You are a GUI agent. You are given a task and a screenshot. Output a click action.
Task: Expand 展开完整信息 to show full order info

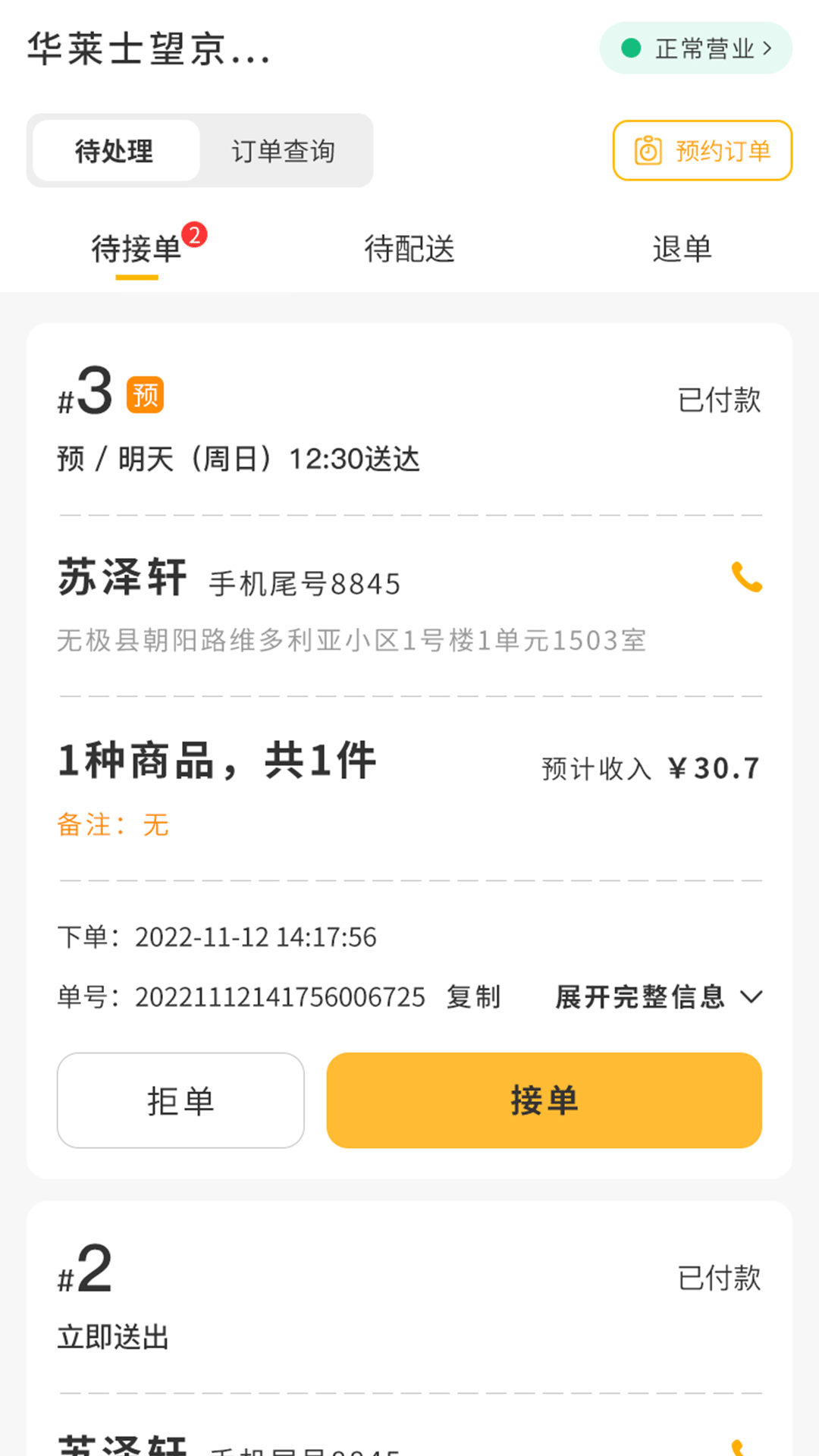[x=641, y=998]
